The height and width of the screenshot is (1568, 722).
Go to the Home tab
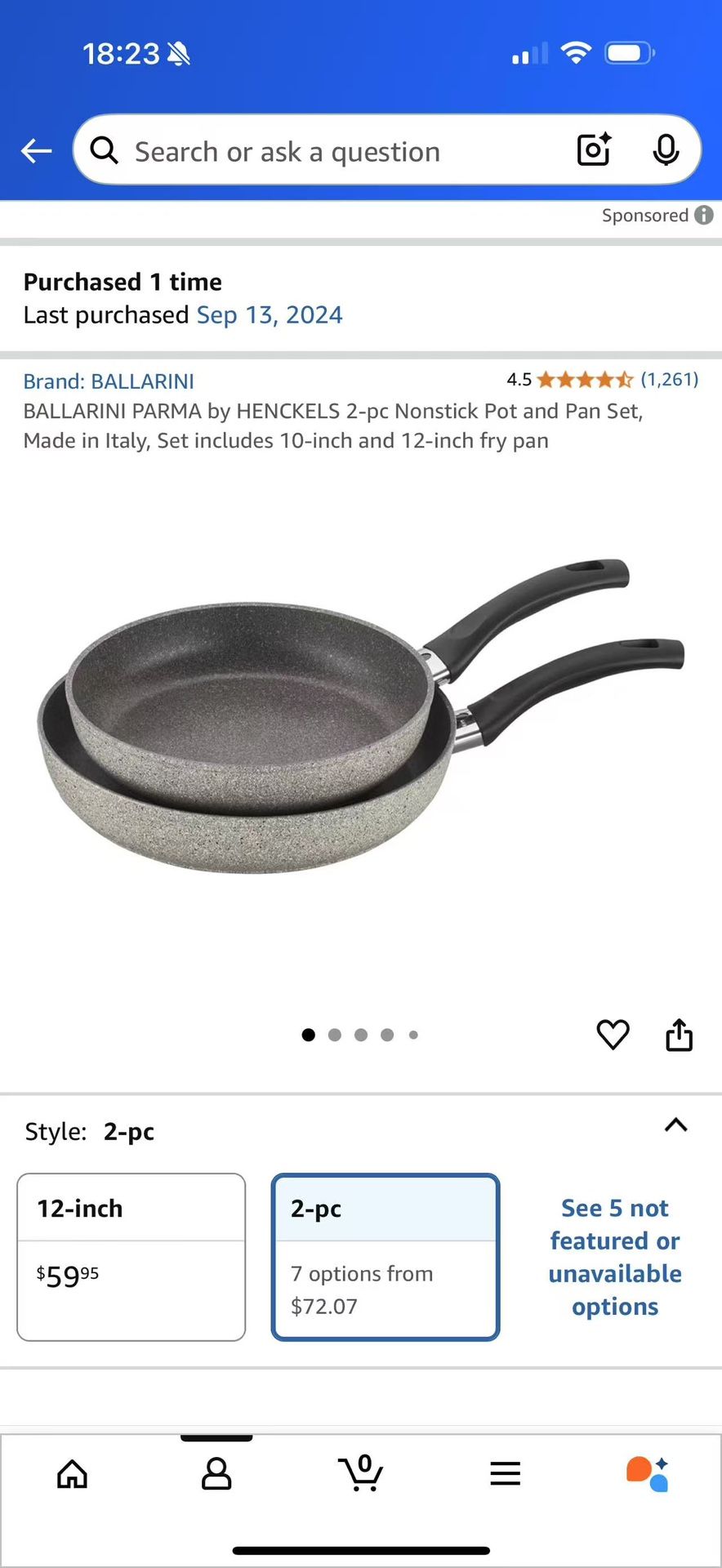[x=72, y=1473]
